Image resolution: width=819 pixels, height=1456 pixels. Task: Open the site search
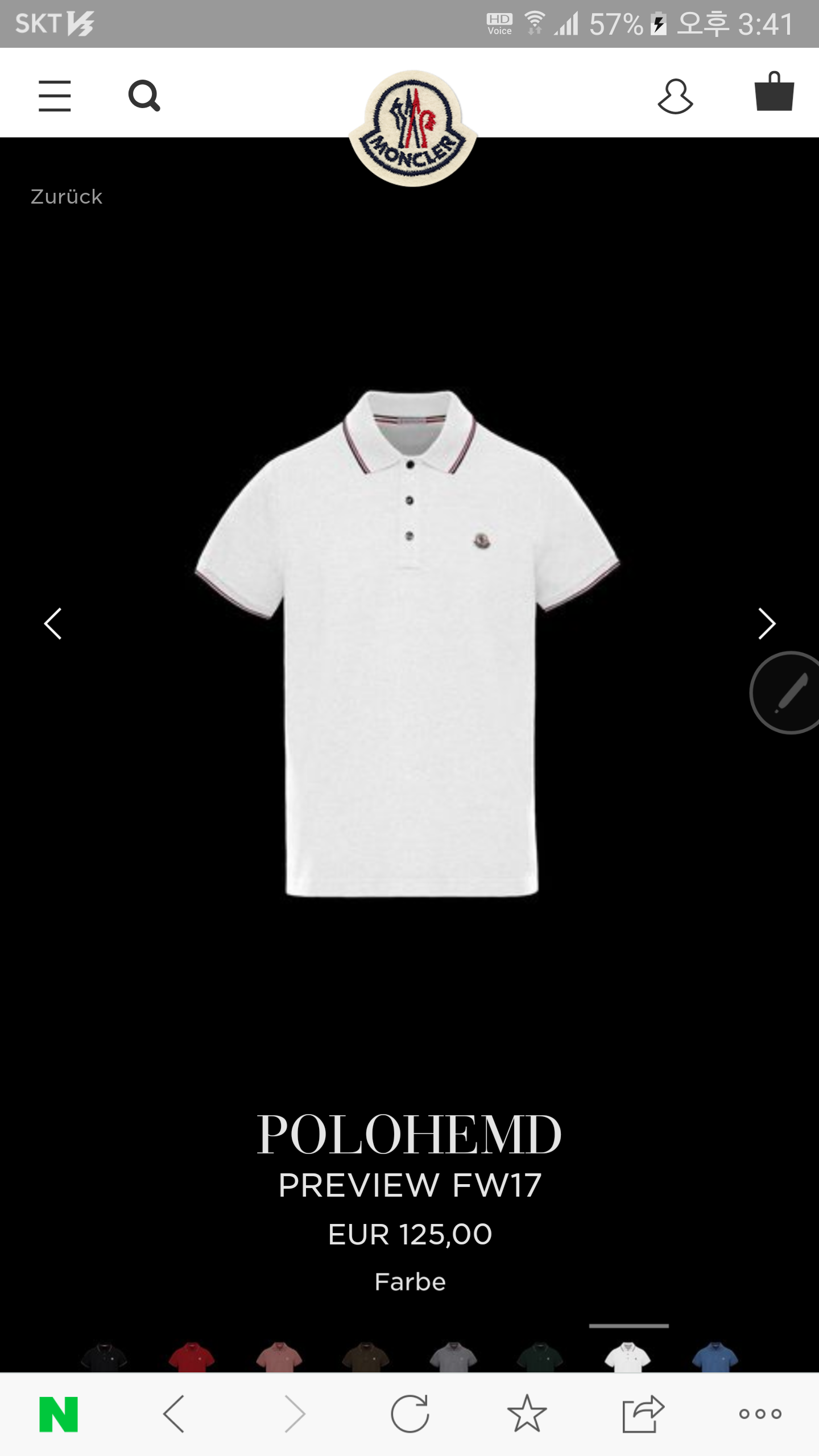[x=144, y=96]
